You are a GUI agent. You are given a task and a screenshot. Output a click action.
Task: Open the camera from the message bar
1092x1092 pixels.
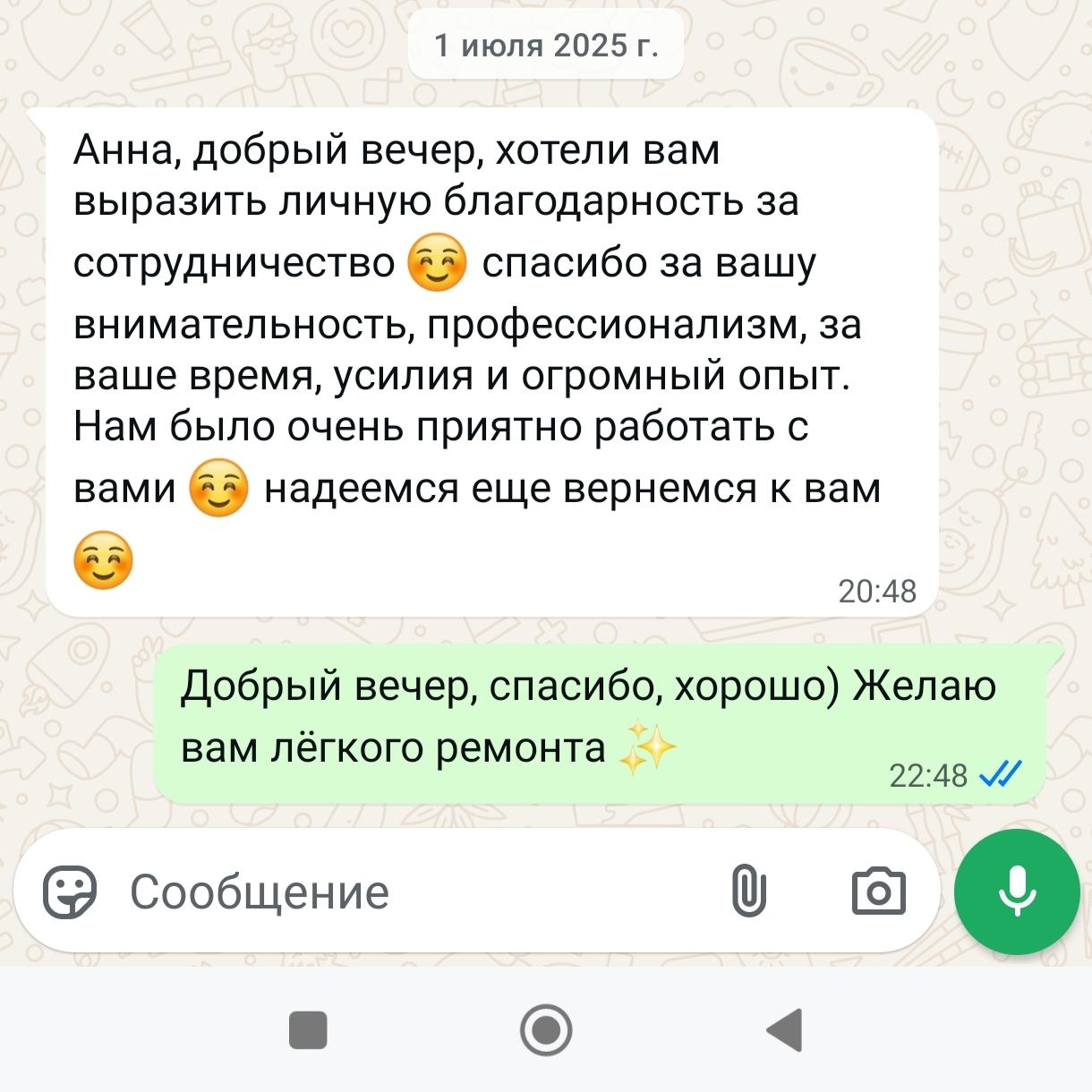(x=878, y=892)
